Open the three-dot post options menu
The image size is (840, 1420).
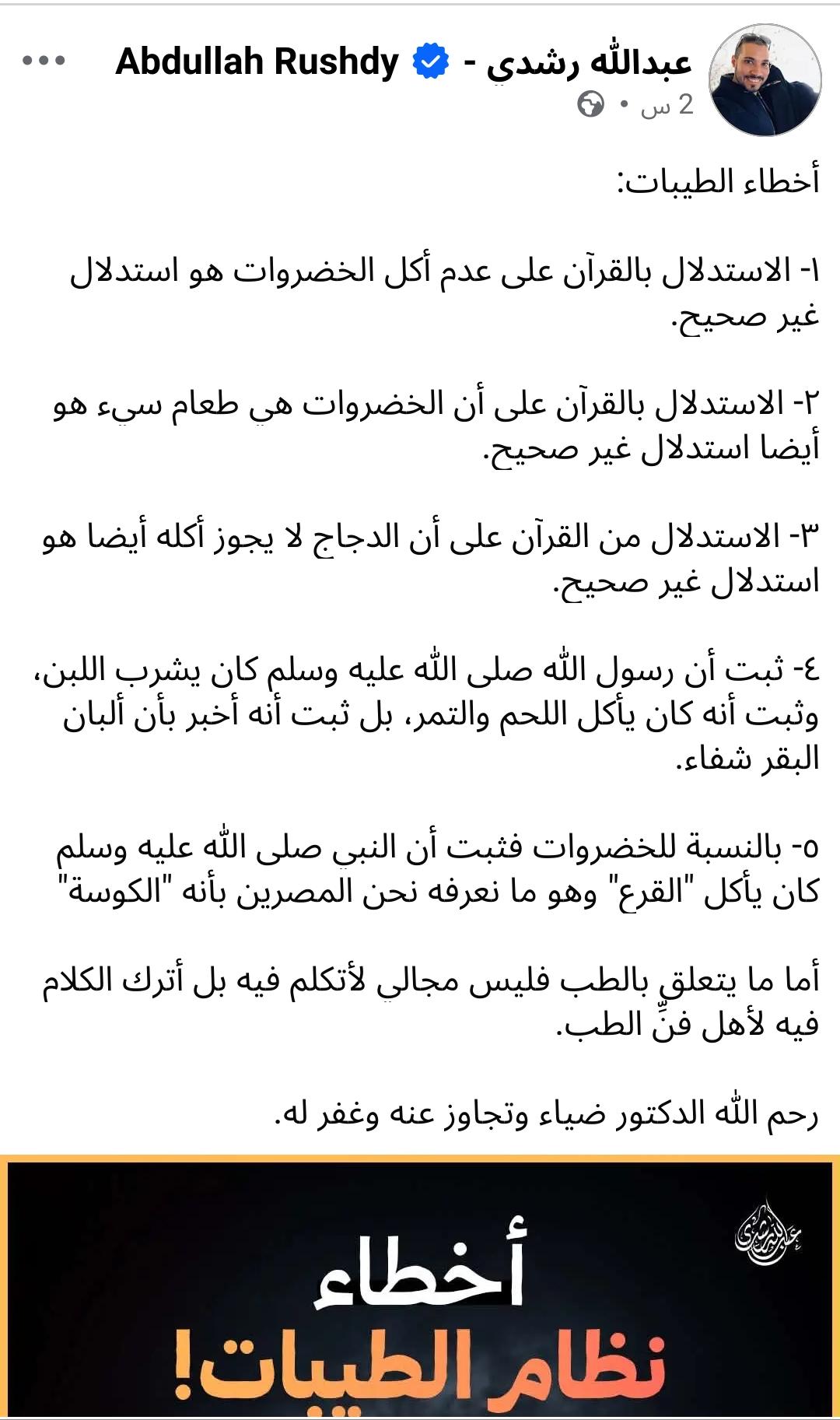[44, 61]
